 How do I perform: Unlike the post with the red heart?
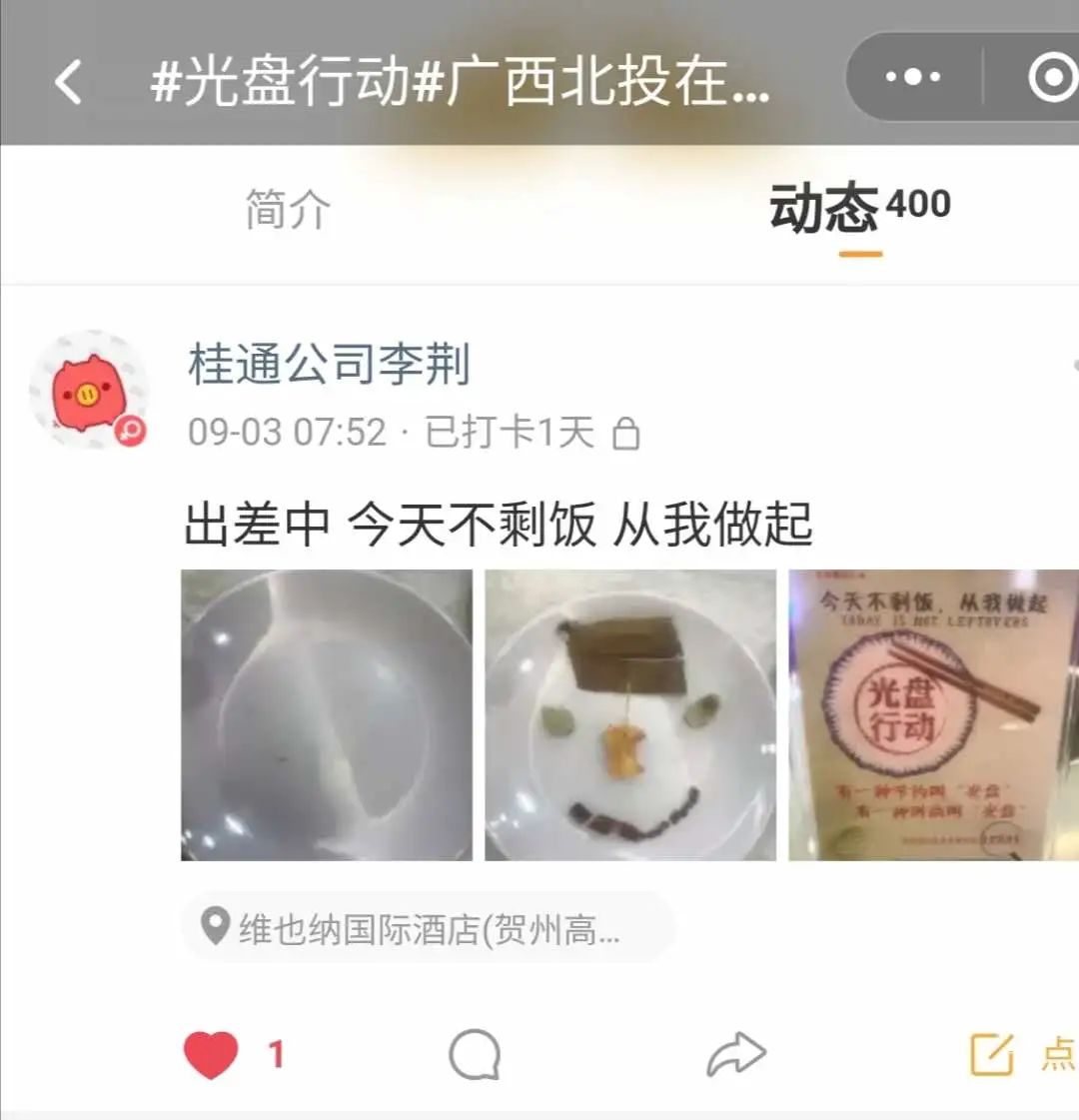coord(211,1054)
